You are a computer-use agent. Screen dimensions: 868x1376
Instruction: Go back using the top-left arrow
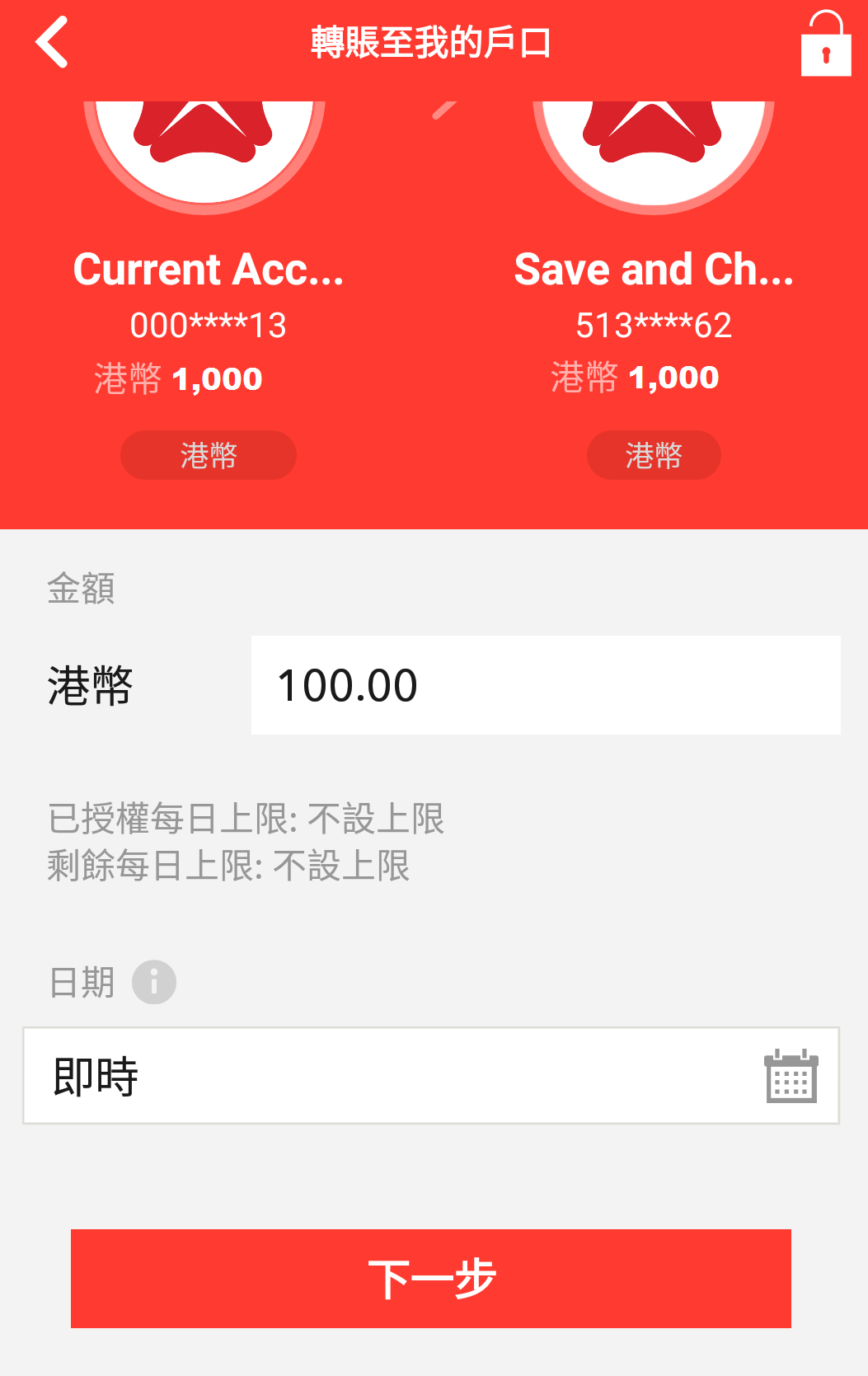(x=52, y=42)
